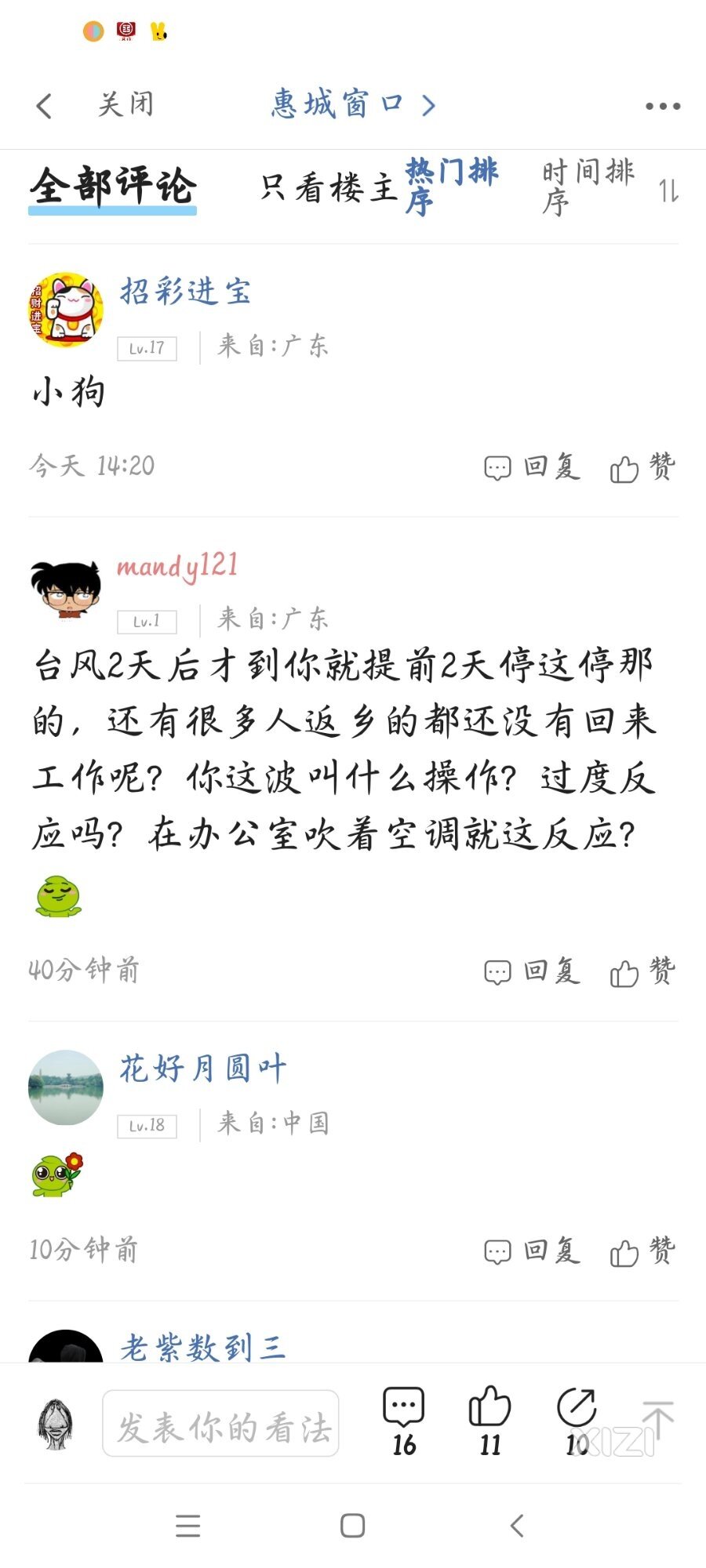Sort comments by 热门排序
This screenshot has width=706, height=1568.
tap(450, 187)
